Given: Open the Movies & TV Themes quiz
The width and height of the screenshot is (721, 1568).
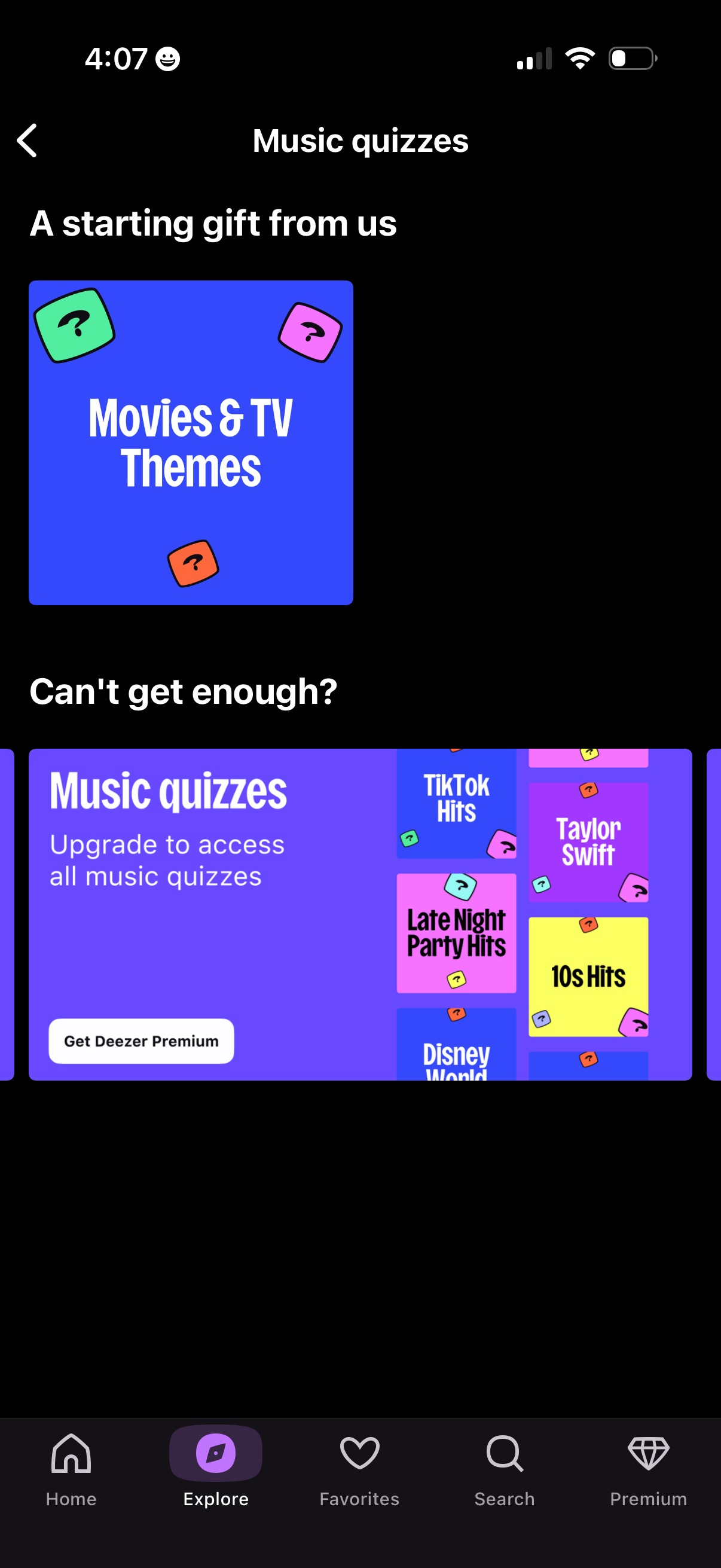Looking at the screenshot, I should pyautogui.click(x=191, y=441).
